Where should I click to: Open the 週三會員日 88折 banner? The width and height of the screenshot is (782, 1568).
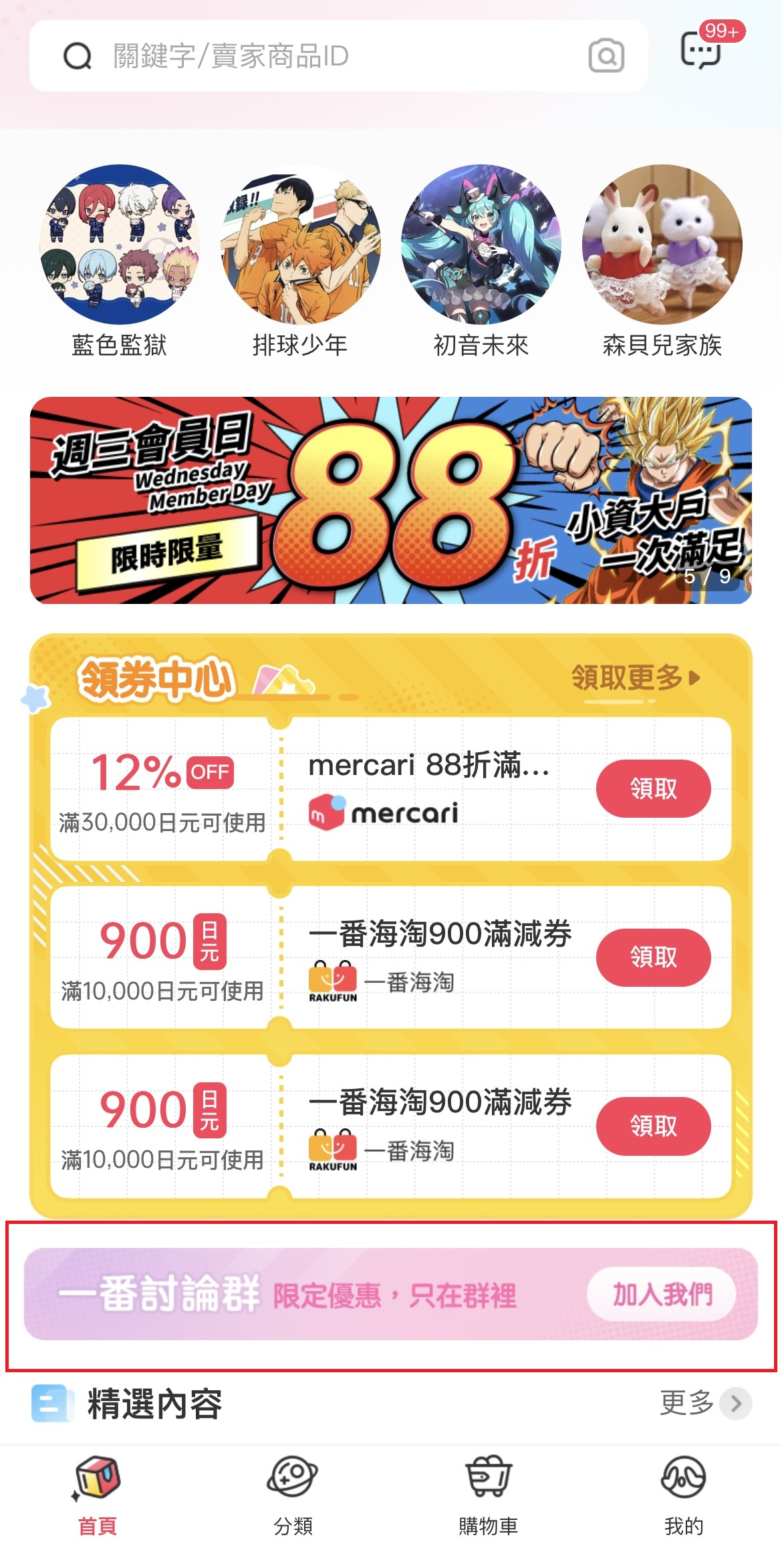click(x=391, y=500)
